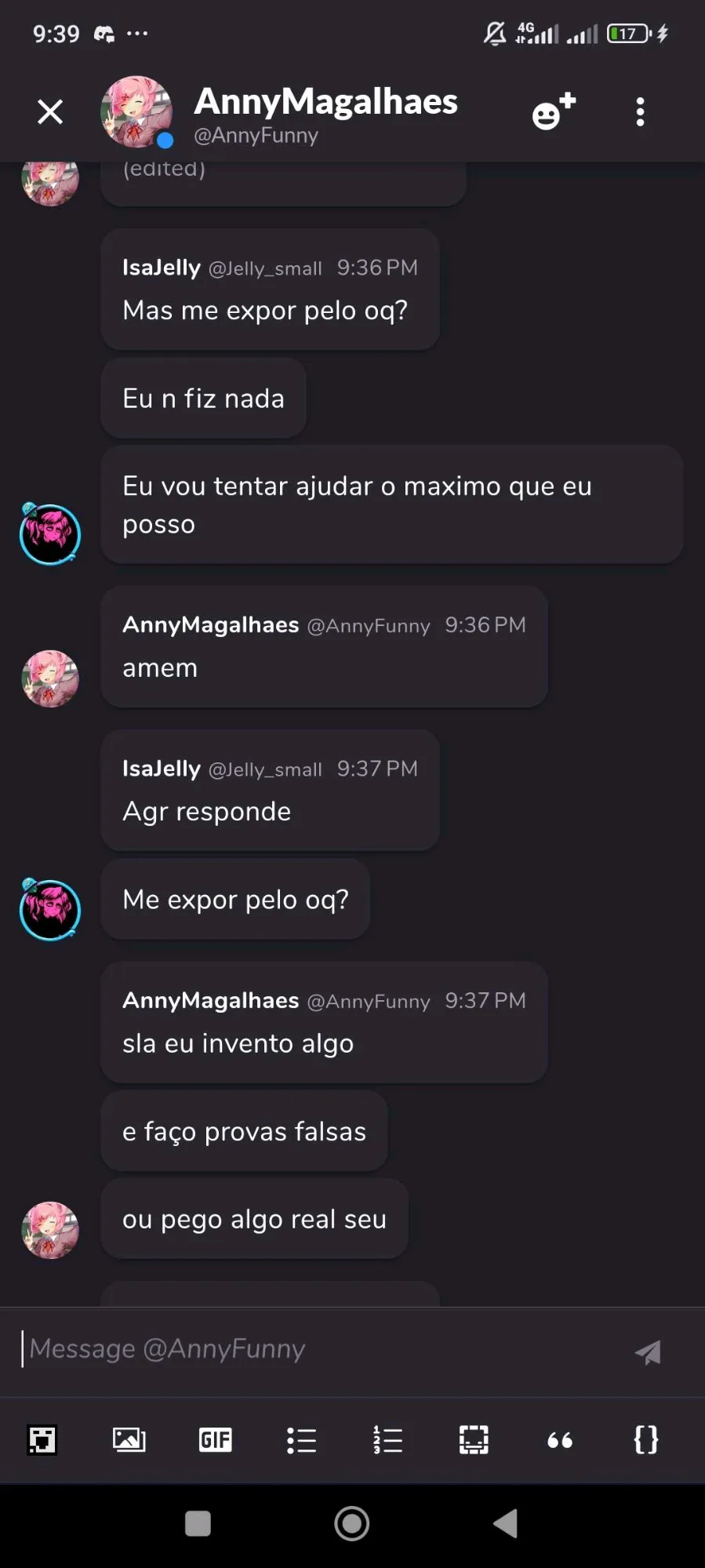The width and height of the screenshot is (705, 1568).
Task: Go to the home screen
Action: (x=352, y=1523)
